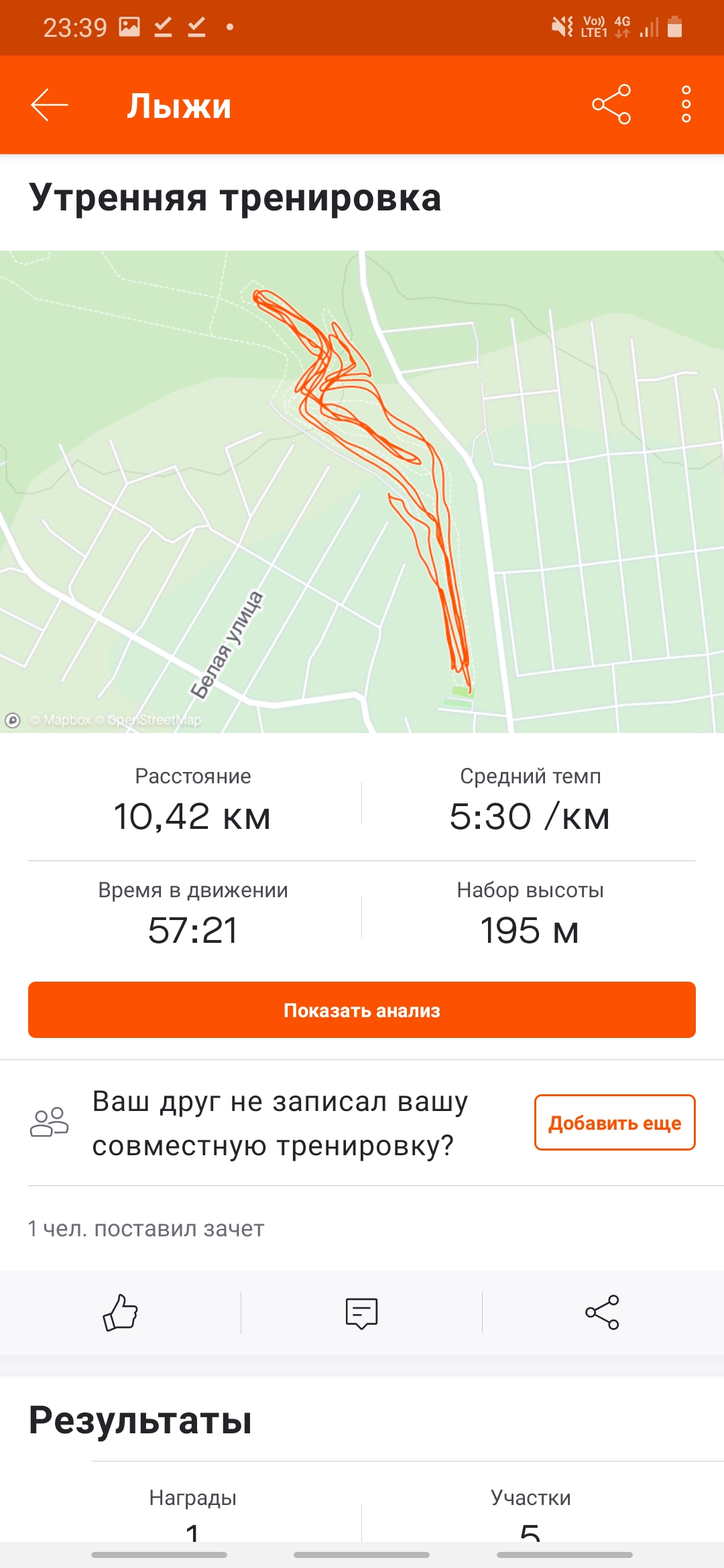
Task: Open the three-dot overflow menu
Action: tap(686, 105)
